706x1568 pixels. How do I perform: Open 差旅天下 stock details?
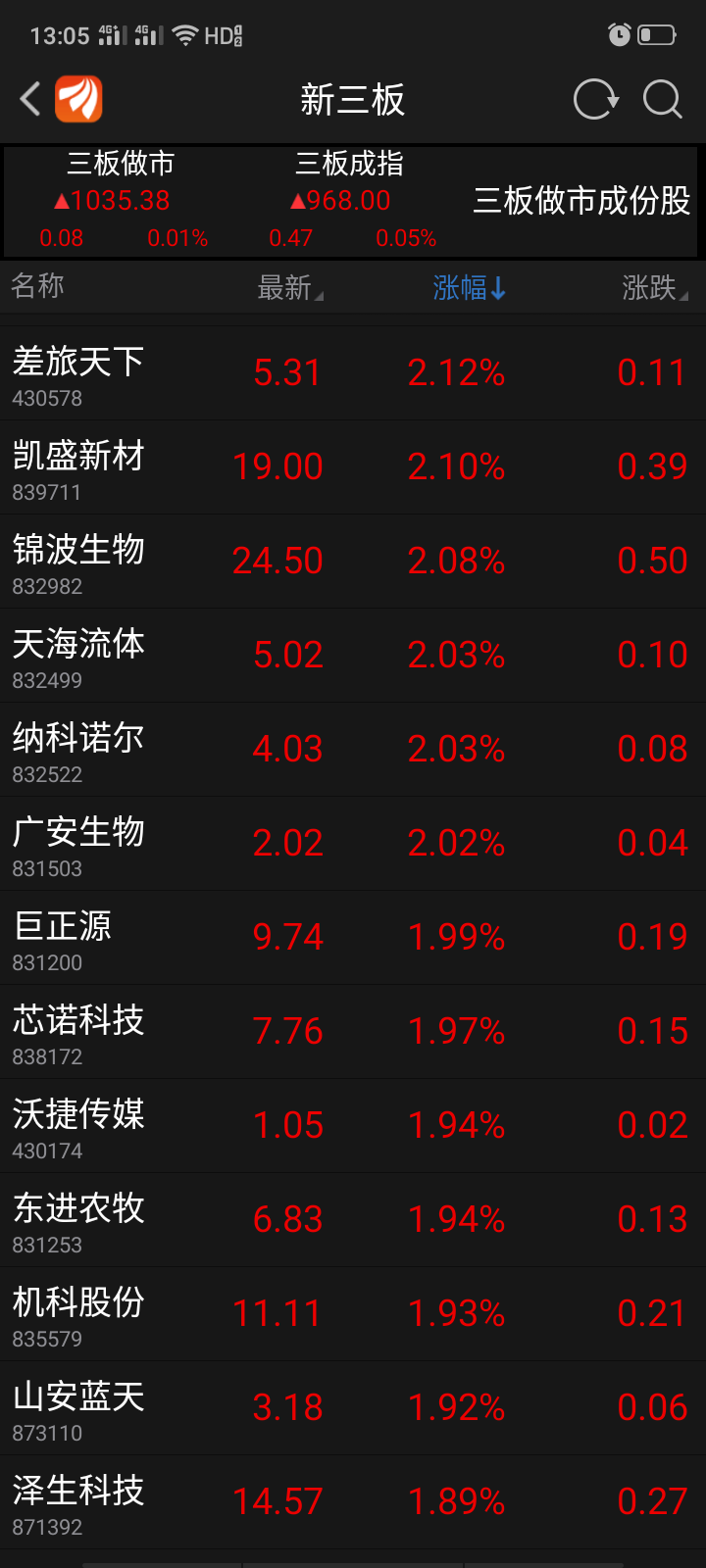point(353,372)
